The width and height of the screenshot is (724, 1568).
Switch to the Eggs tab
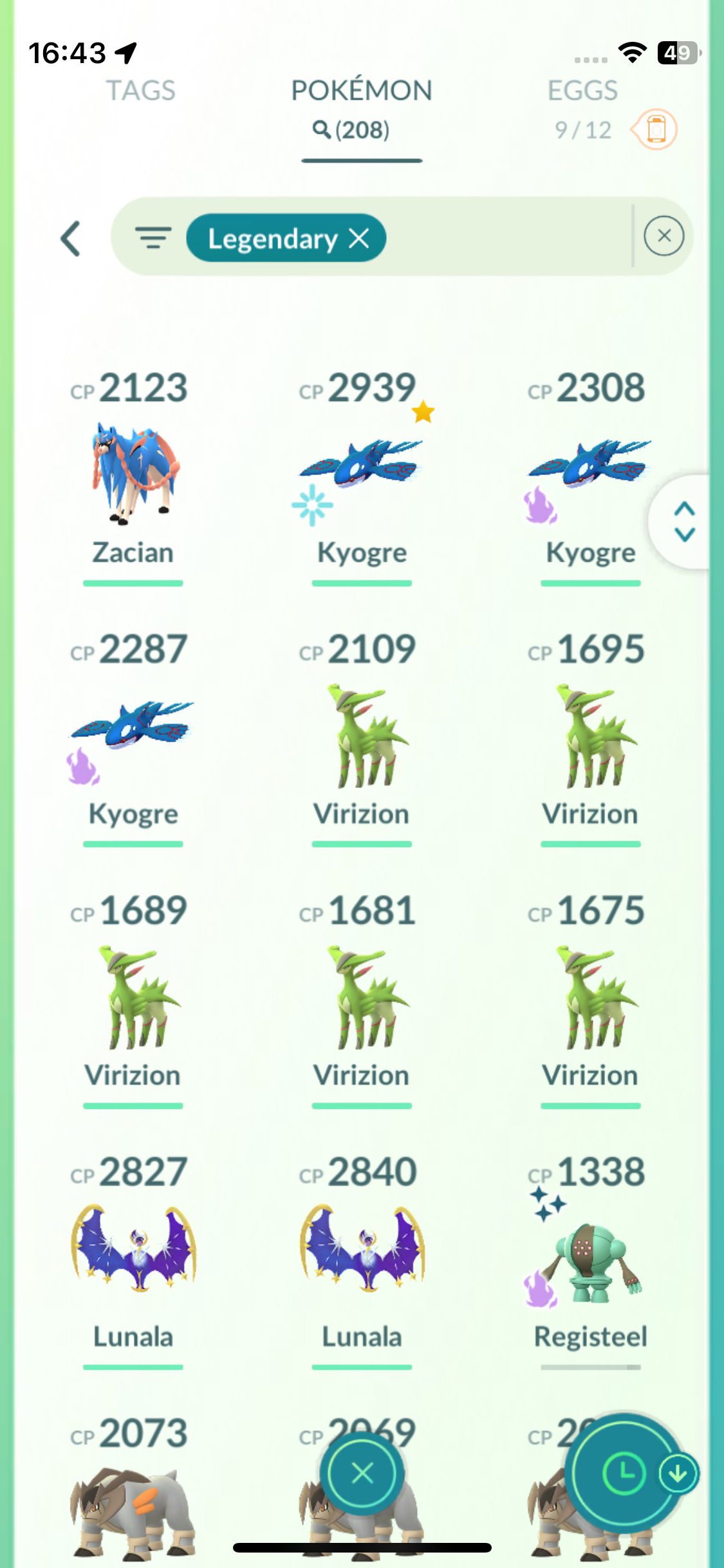tap(582, 91)
